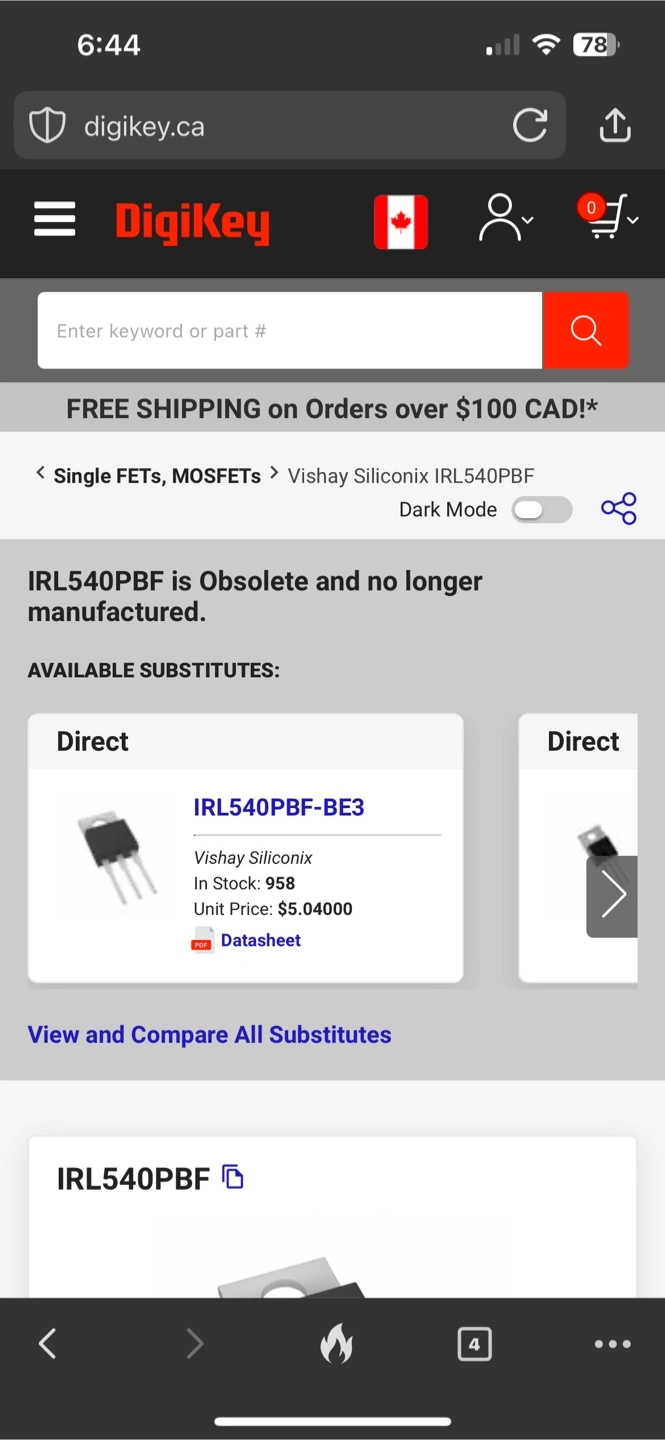View the shopping cart
The width and height of the screenshot is (665, 1440).
coord(607,218)
